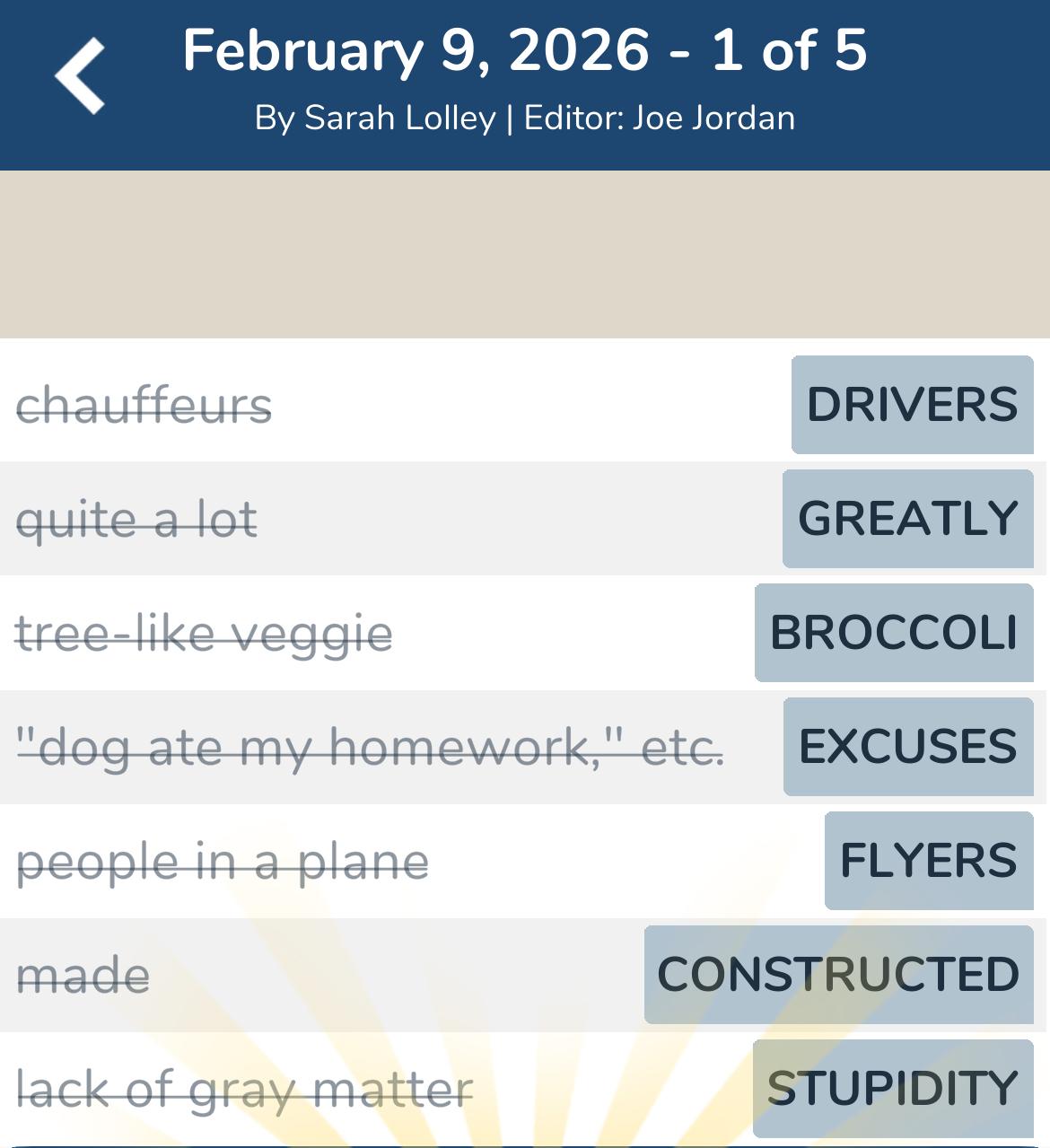1050x1148 pixels.
Task: Select the CONSTRUCTED word tile
Action: [x=836, y=973]
